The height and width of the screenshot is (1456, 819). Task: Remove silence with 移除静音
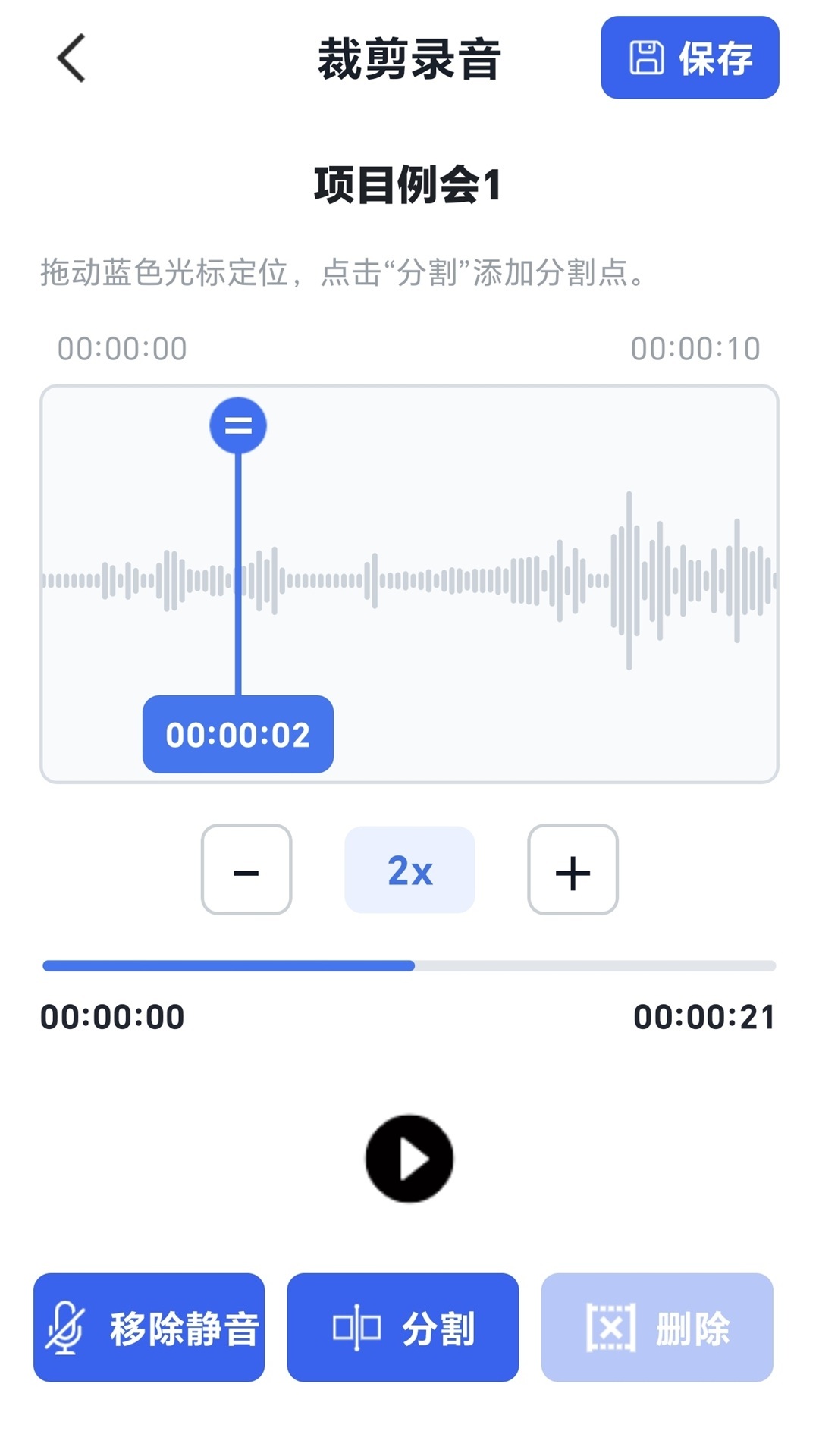[149, 1328]
